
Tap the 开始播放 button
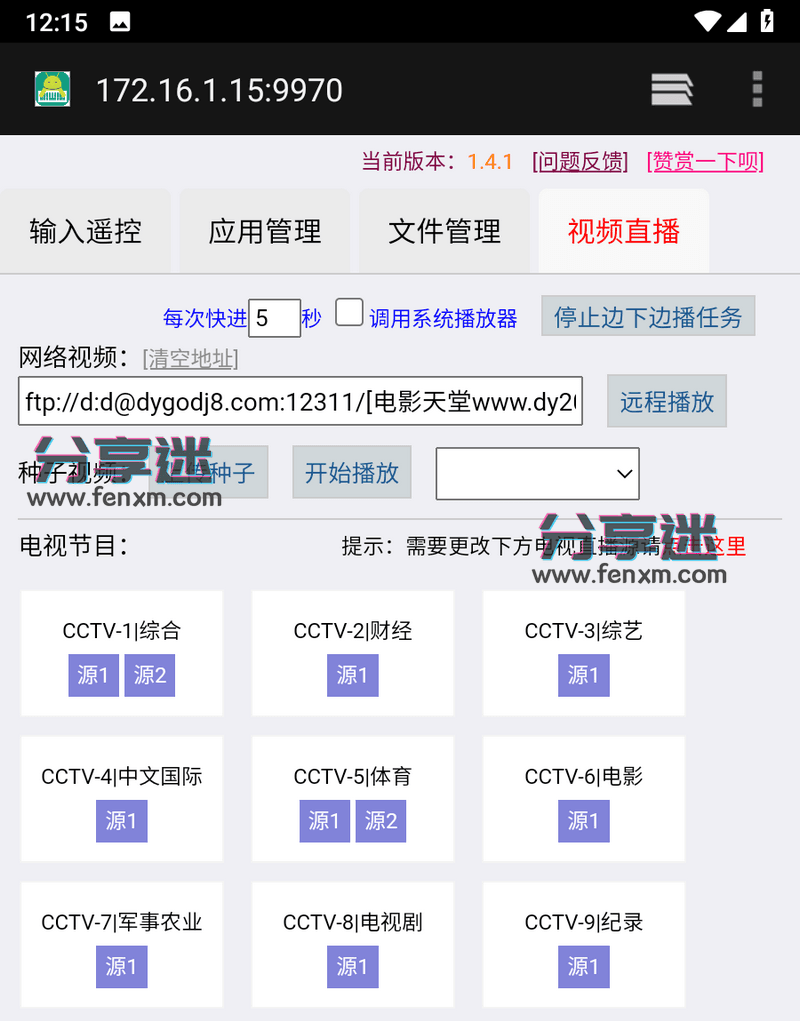351,473
